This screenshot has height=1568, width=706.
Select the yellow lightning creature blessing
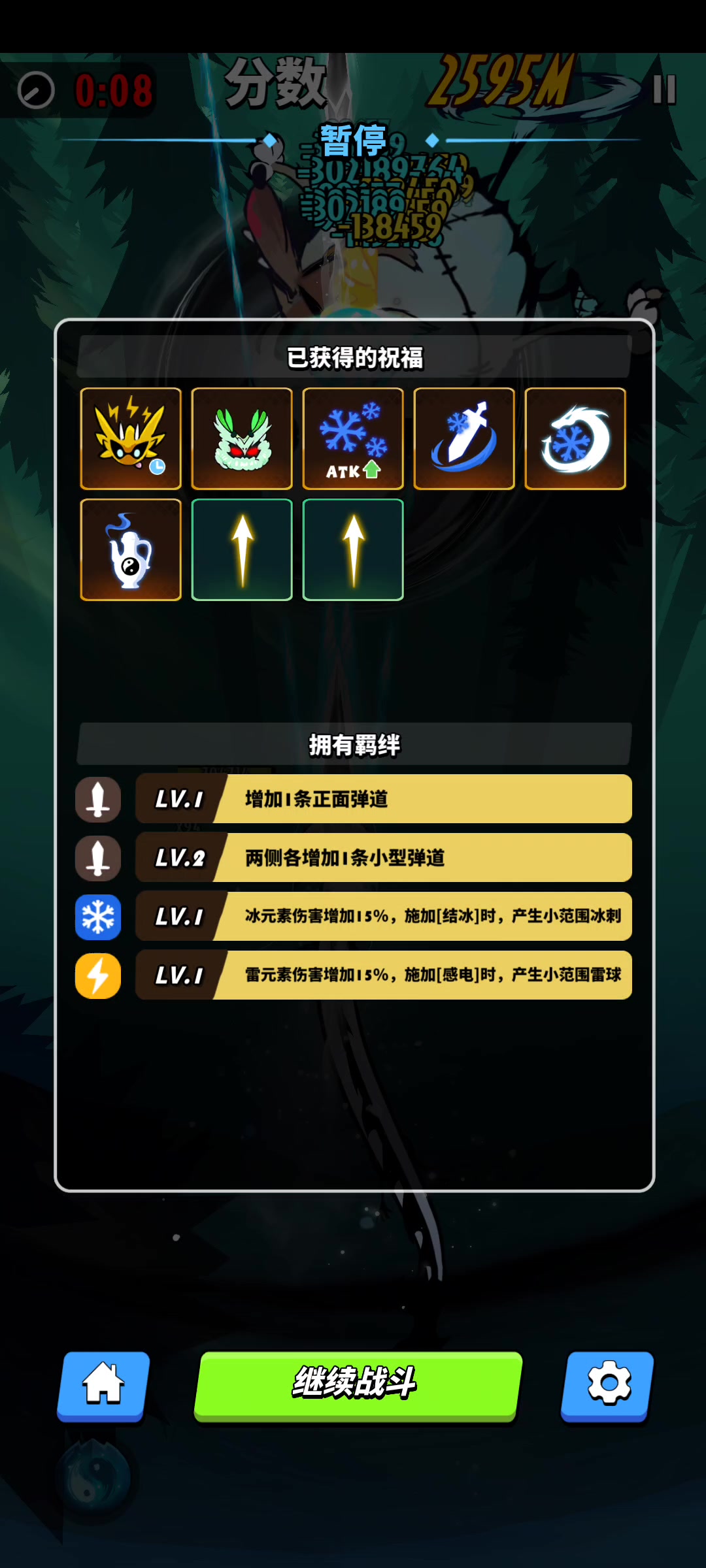coord(131,438)
